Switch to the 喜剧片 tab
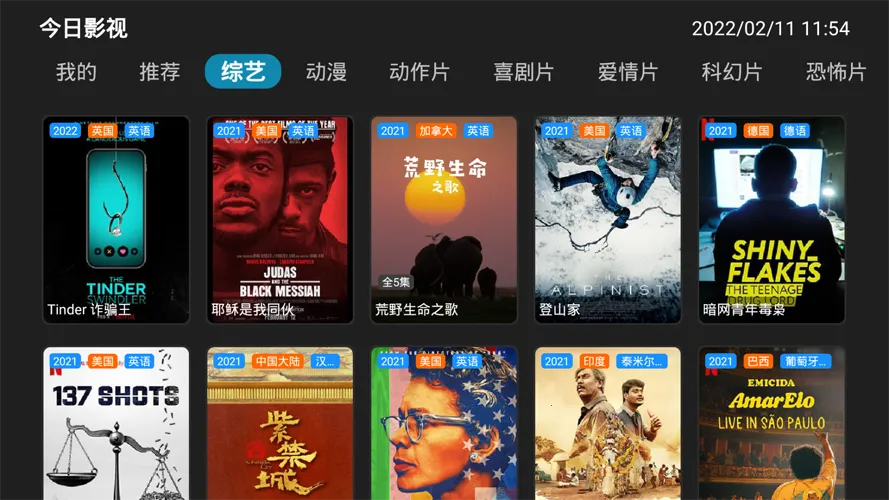889x500 pixels. [x=523, y=72]
